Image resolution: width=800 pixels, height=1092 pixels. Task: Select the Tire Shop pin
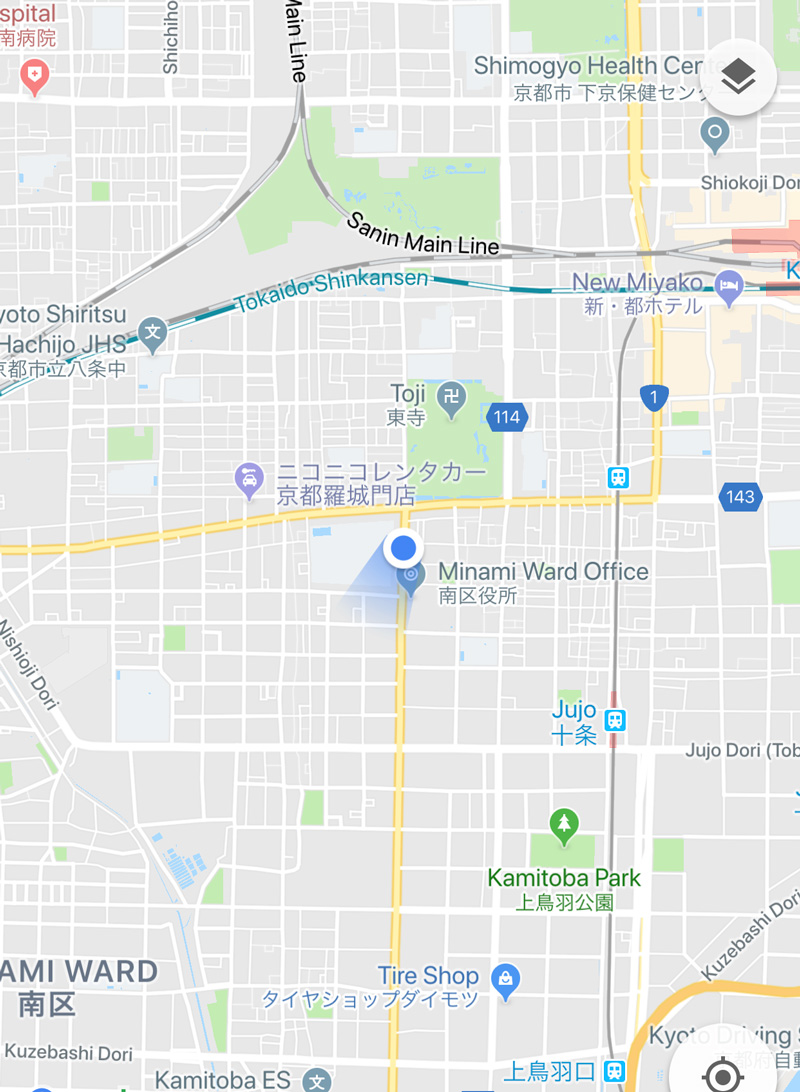[506, 979]
